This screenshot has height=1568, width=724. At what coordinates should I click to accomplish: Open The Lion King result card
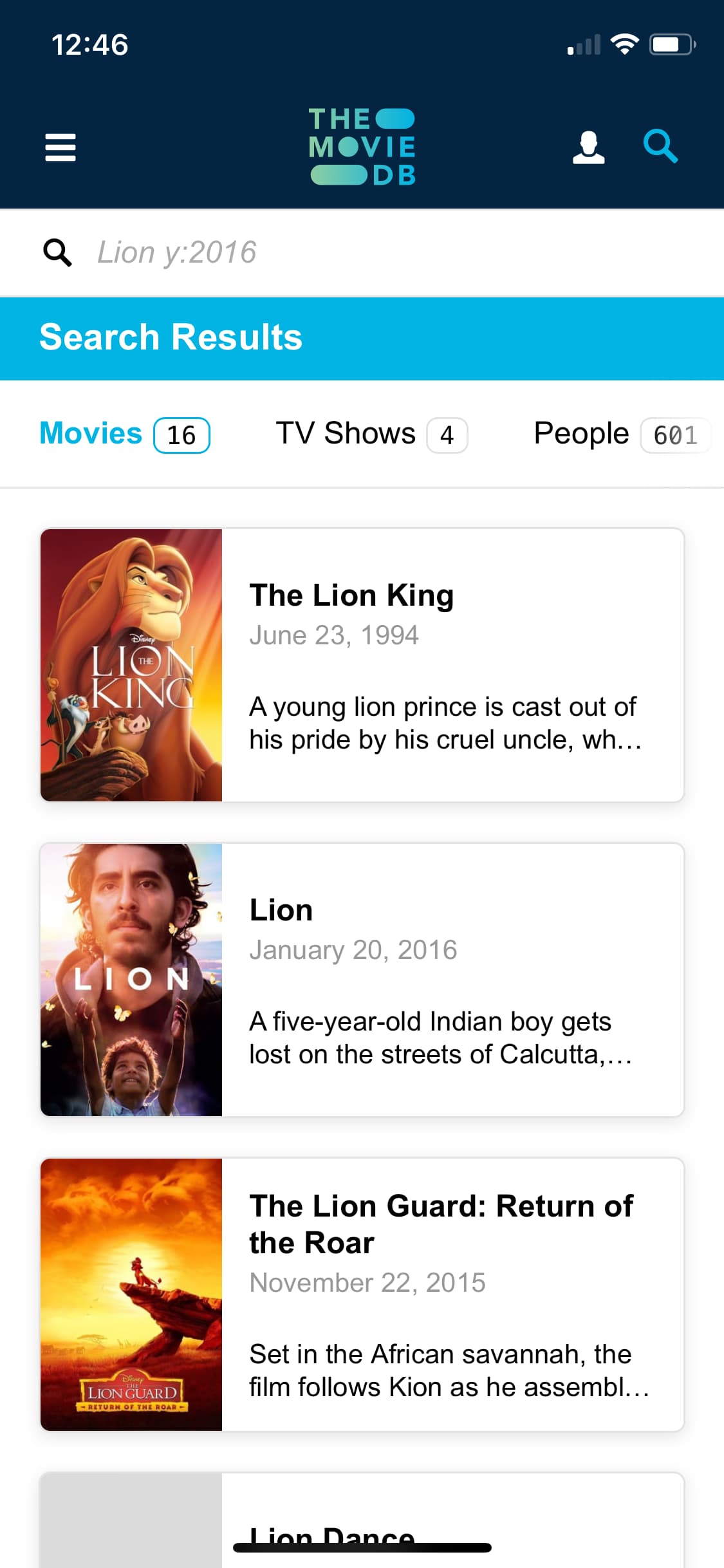coord(362,665)
